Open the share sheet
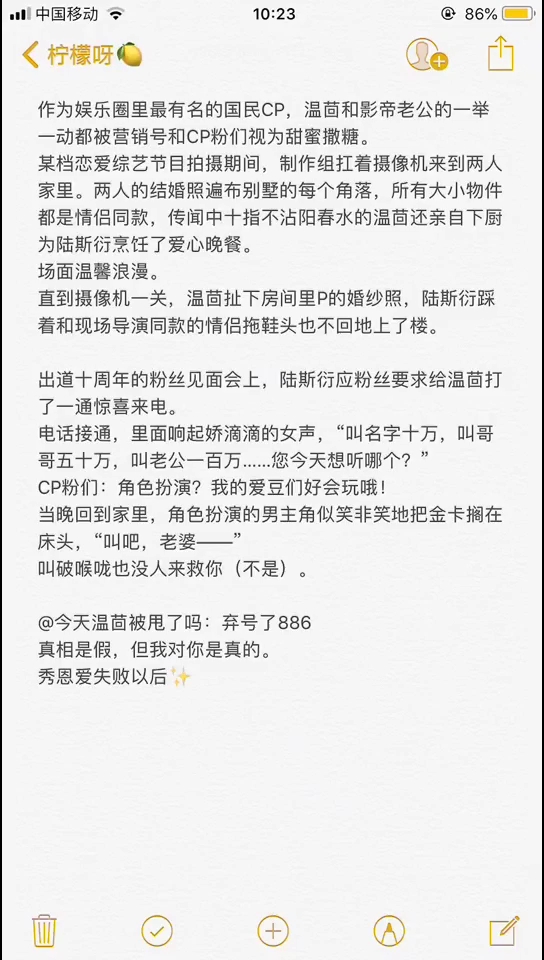 tap(501, 54)
